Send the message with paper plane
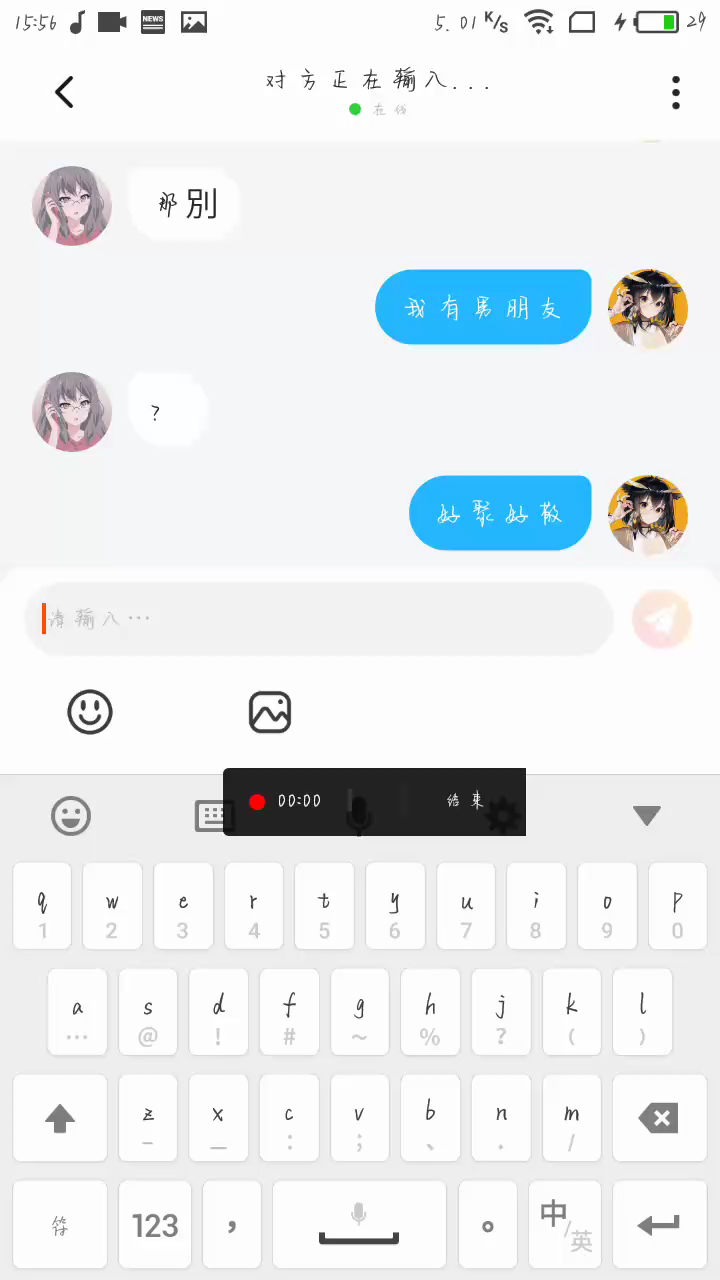The height and width of the screenshot is (1280, 720). pyautogui.click(x=661, y=619)
